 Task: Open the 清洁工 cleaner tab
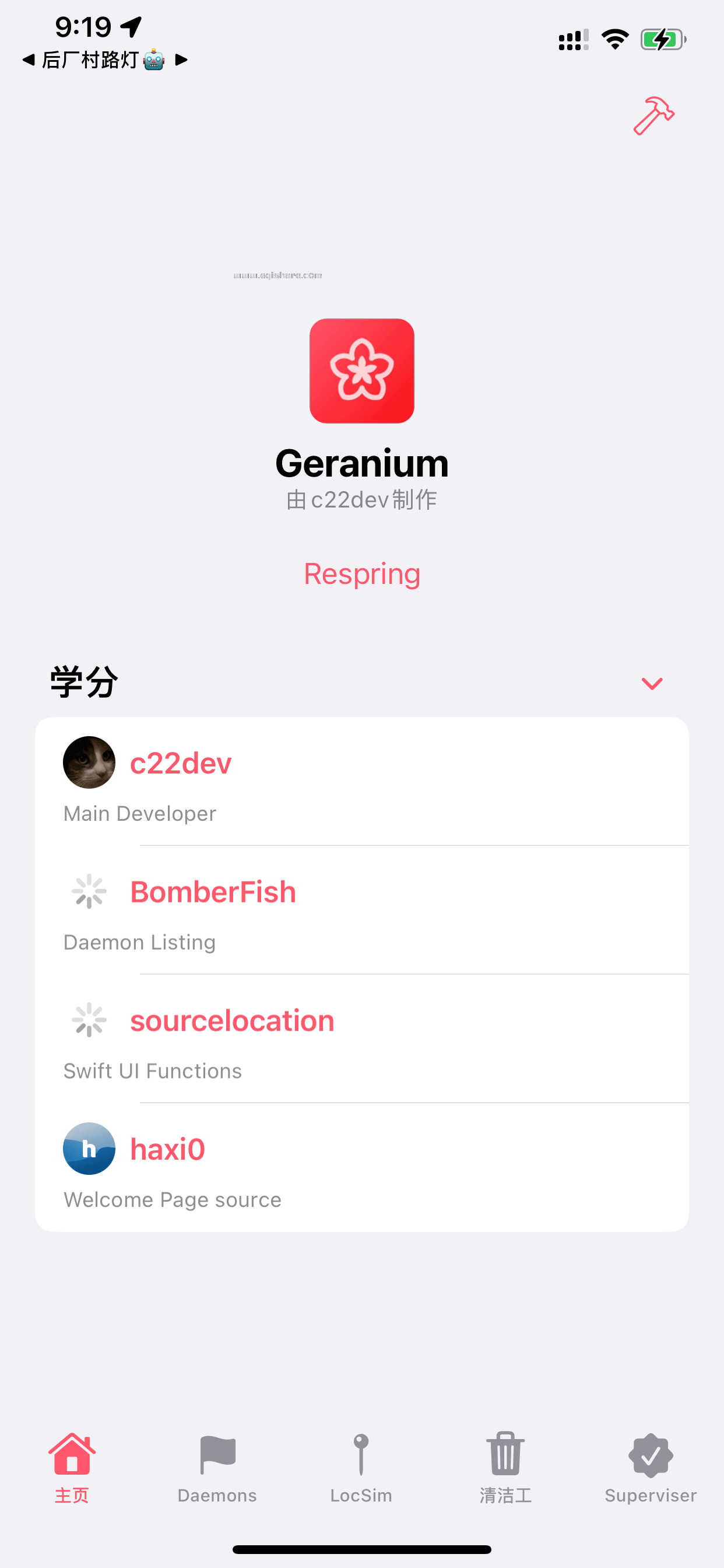coord(505,1467)
